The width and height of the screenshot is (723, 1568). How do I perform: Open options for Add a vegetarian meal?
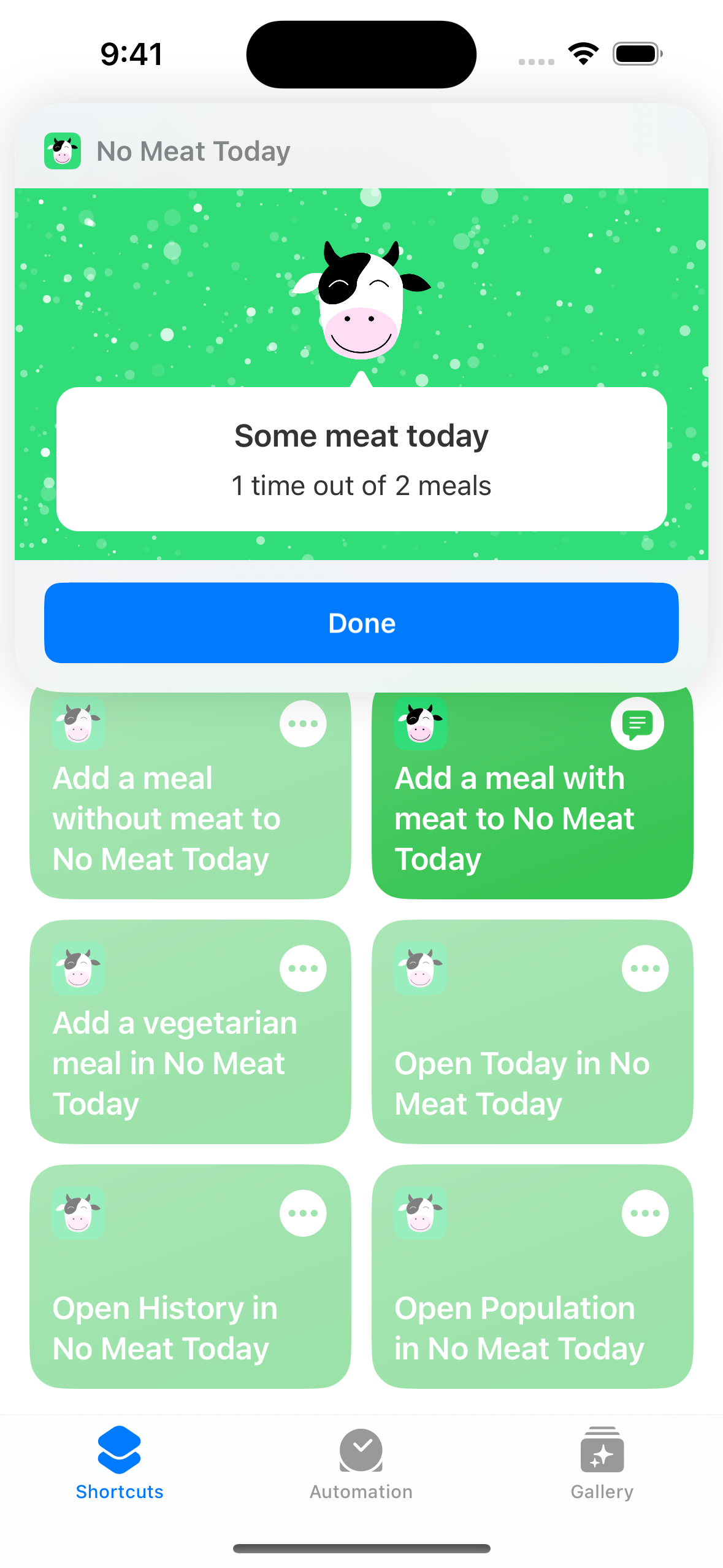pyautogui.click(x=303, y=969)
